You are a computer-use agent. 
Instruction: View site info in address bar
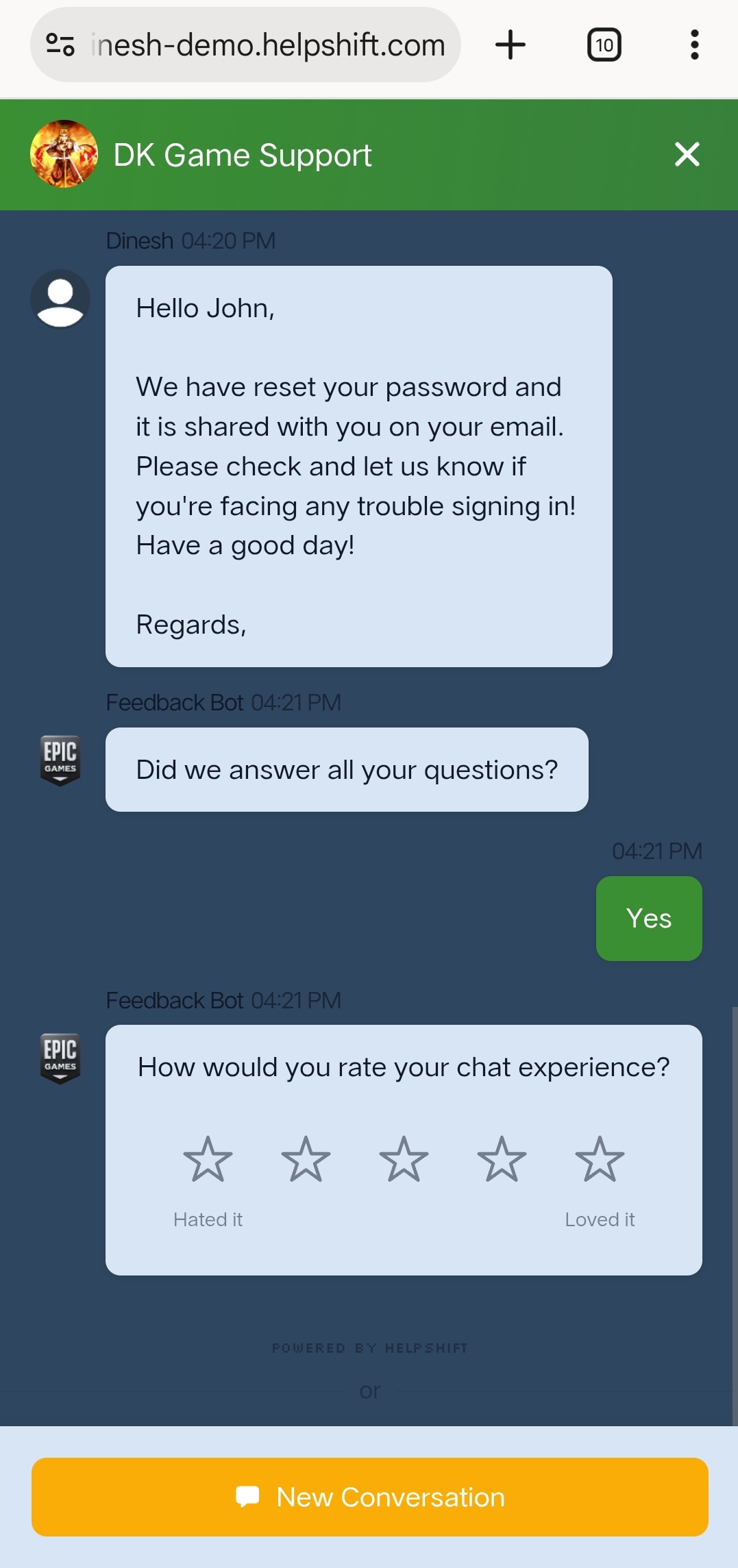[60, 45]
